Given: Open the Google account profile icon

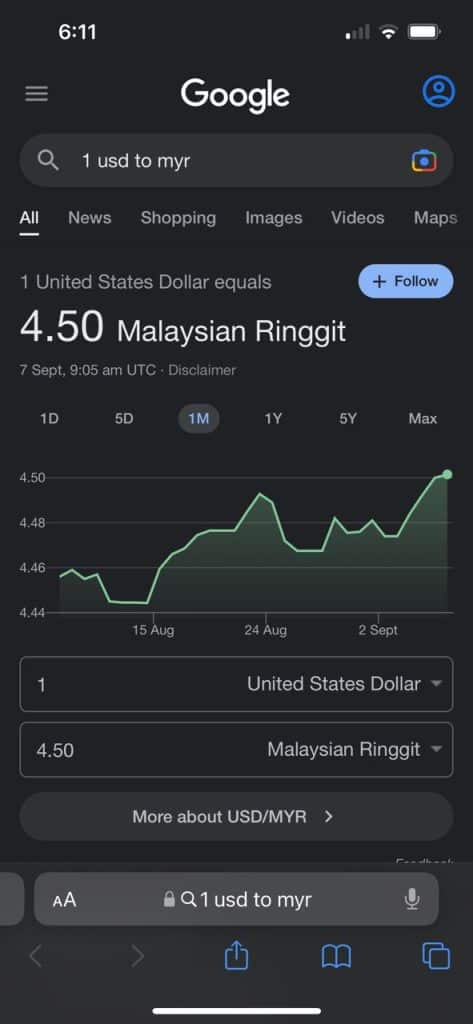Looking at the screenshot, I should pos(438,91).
